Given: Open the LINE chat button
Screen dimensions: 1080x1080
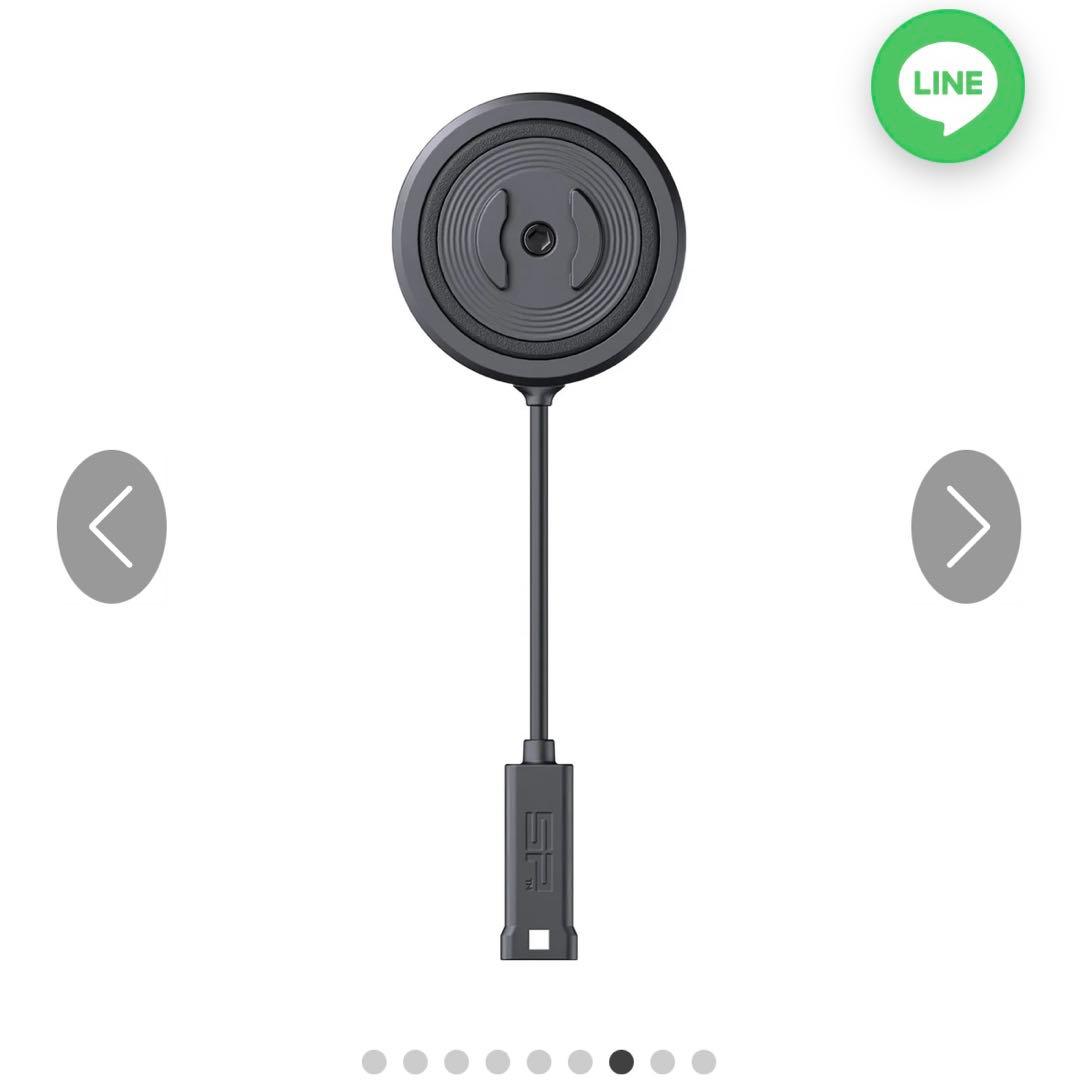Looking at the screenshot, I should click(x=947, y=86).
